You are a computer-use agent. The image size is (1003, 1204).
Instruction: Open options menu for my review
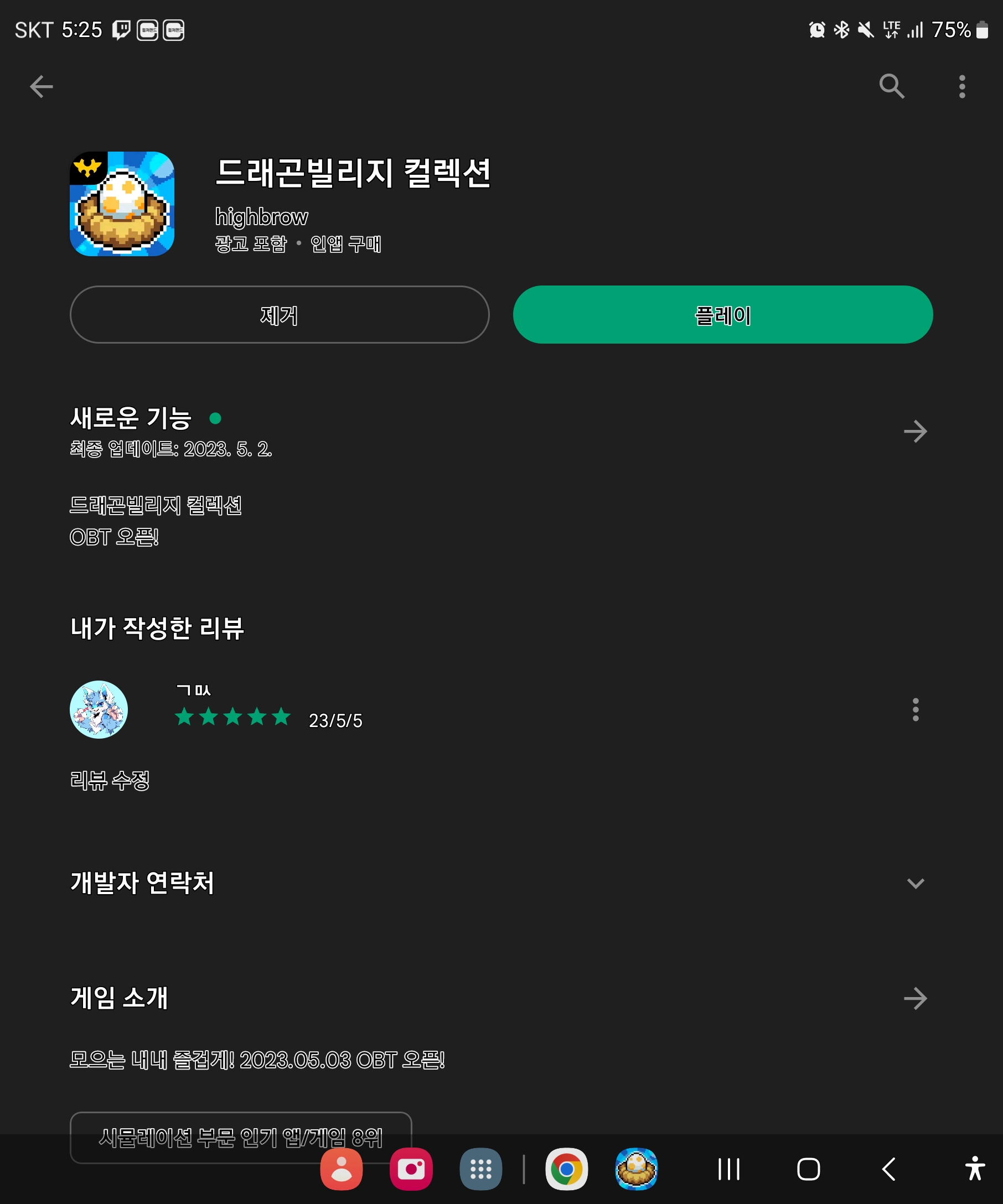click(915, 710)
